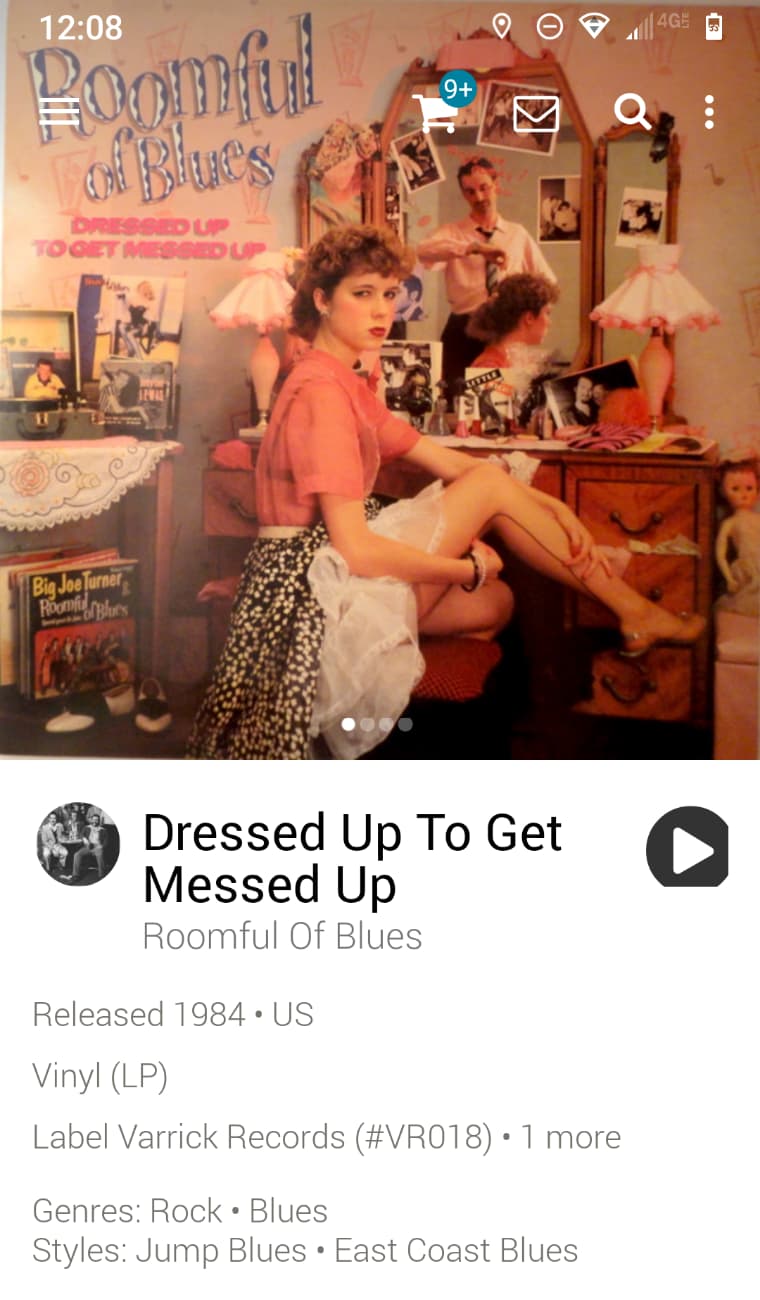Tap the image page indicator dots
The height and width of the screenshot is (1300, 760).
point(377,724)
